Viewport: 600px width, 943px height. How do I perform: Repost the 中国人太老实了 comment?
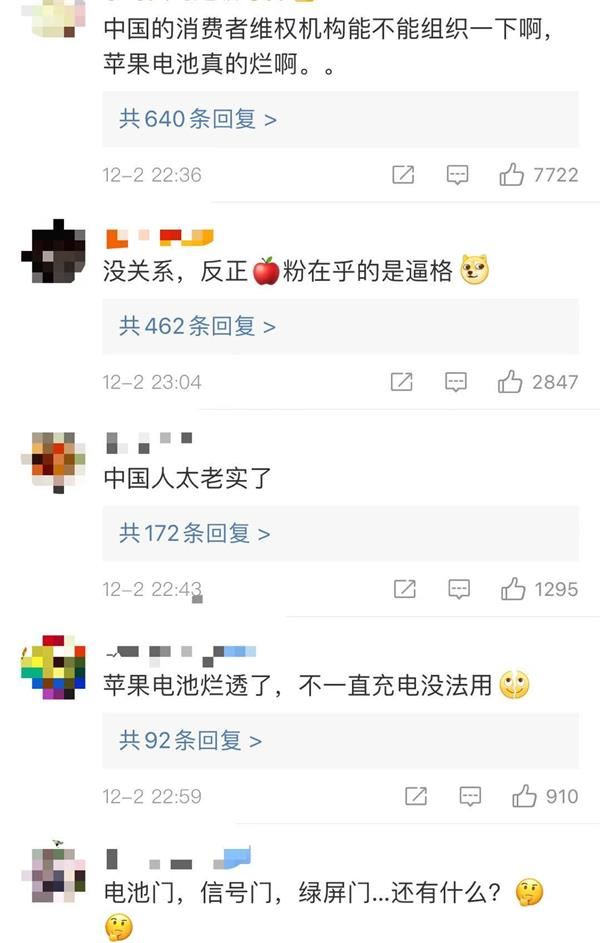[x=405, y=589]
